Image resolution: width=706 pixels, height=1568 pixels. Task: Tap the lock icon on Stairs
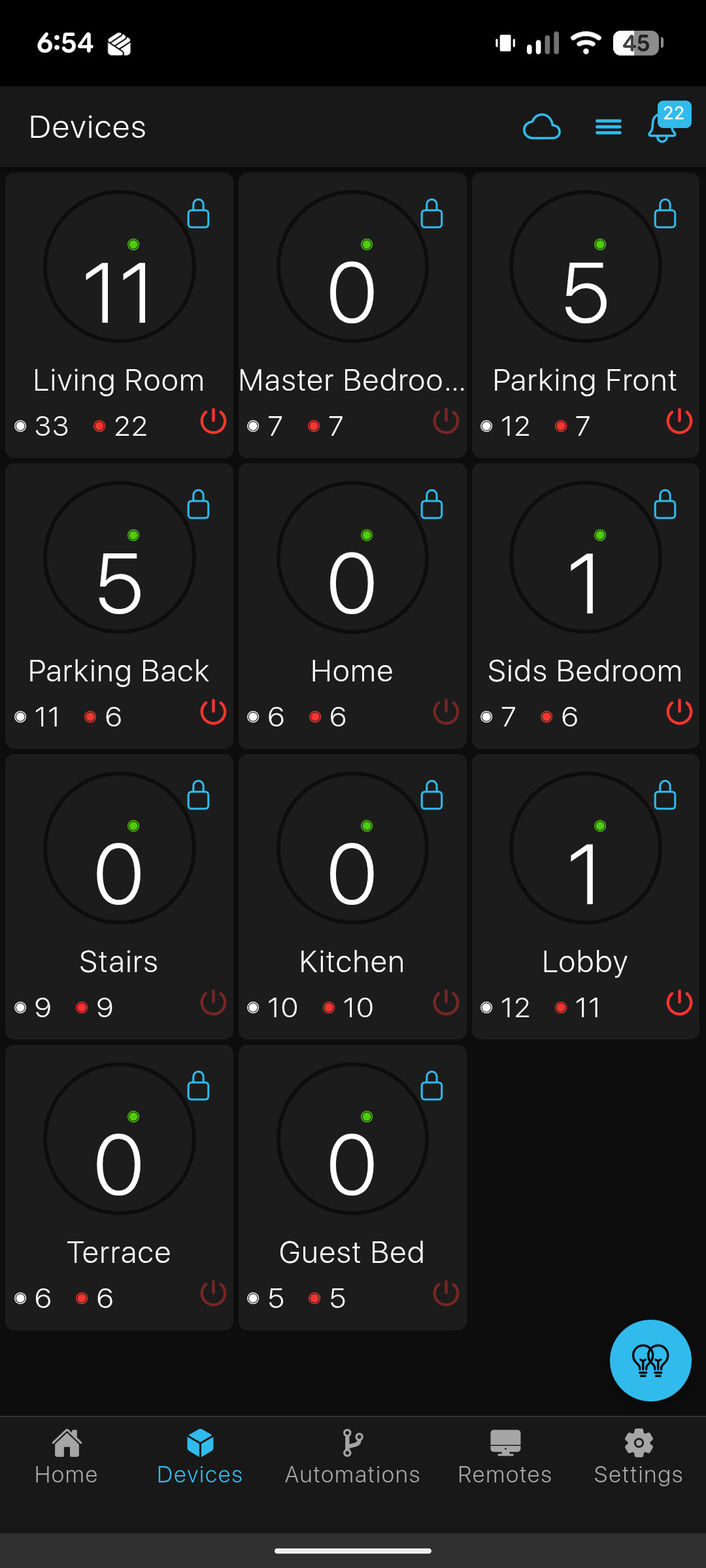click(199, 795)
